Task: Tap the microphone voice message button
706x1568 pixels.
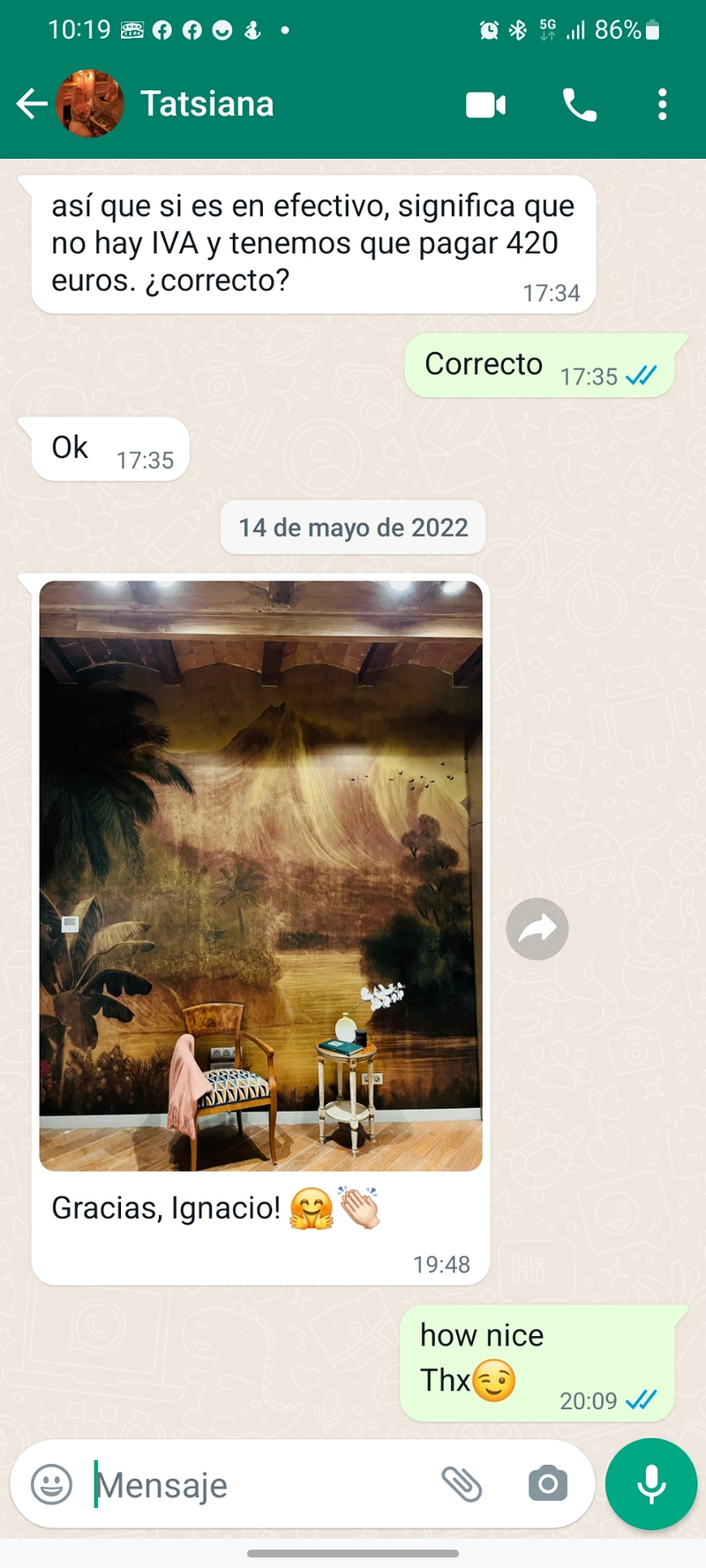Action: 651,1483
